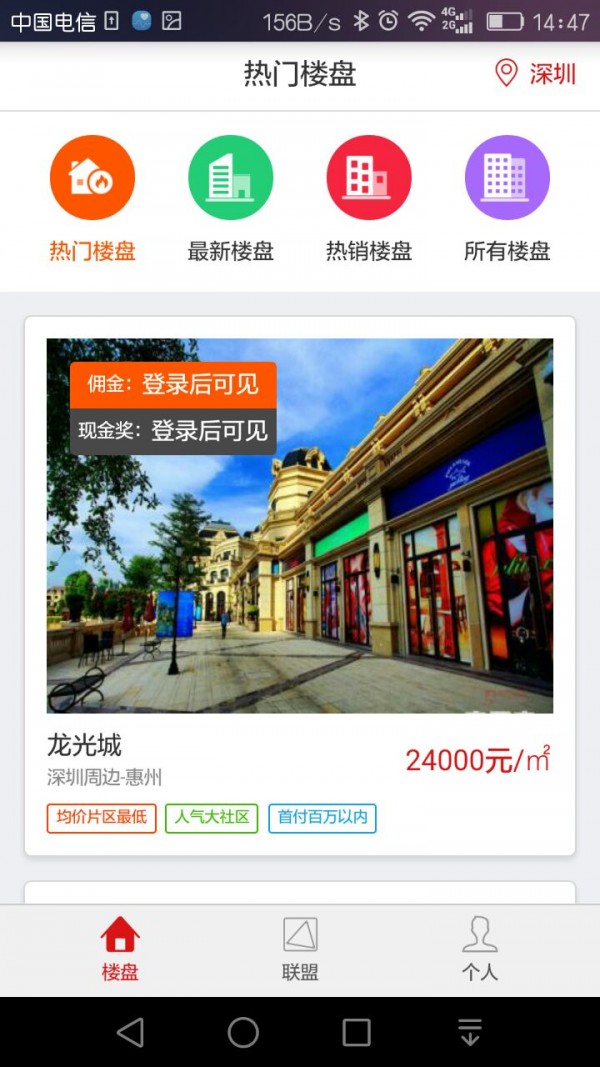This screenshot has height=1067, width=600.
Task: Select the 热门楼盘 category
Action: click(92, 198)
